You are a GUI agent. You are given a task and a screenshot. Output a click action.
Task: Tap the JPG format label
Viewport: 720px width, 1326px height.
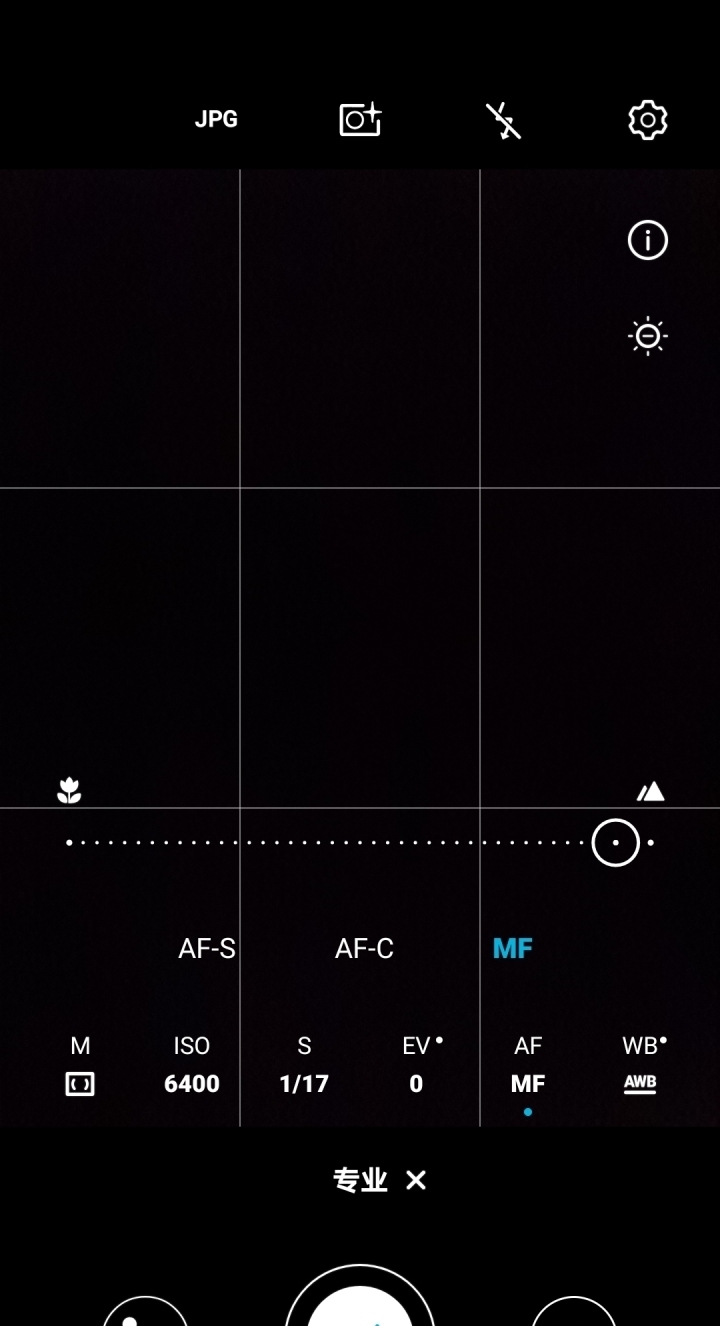[x=215, y=119]
